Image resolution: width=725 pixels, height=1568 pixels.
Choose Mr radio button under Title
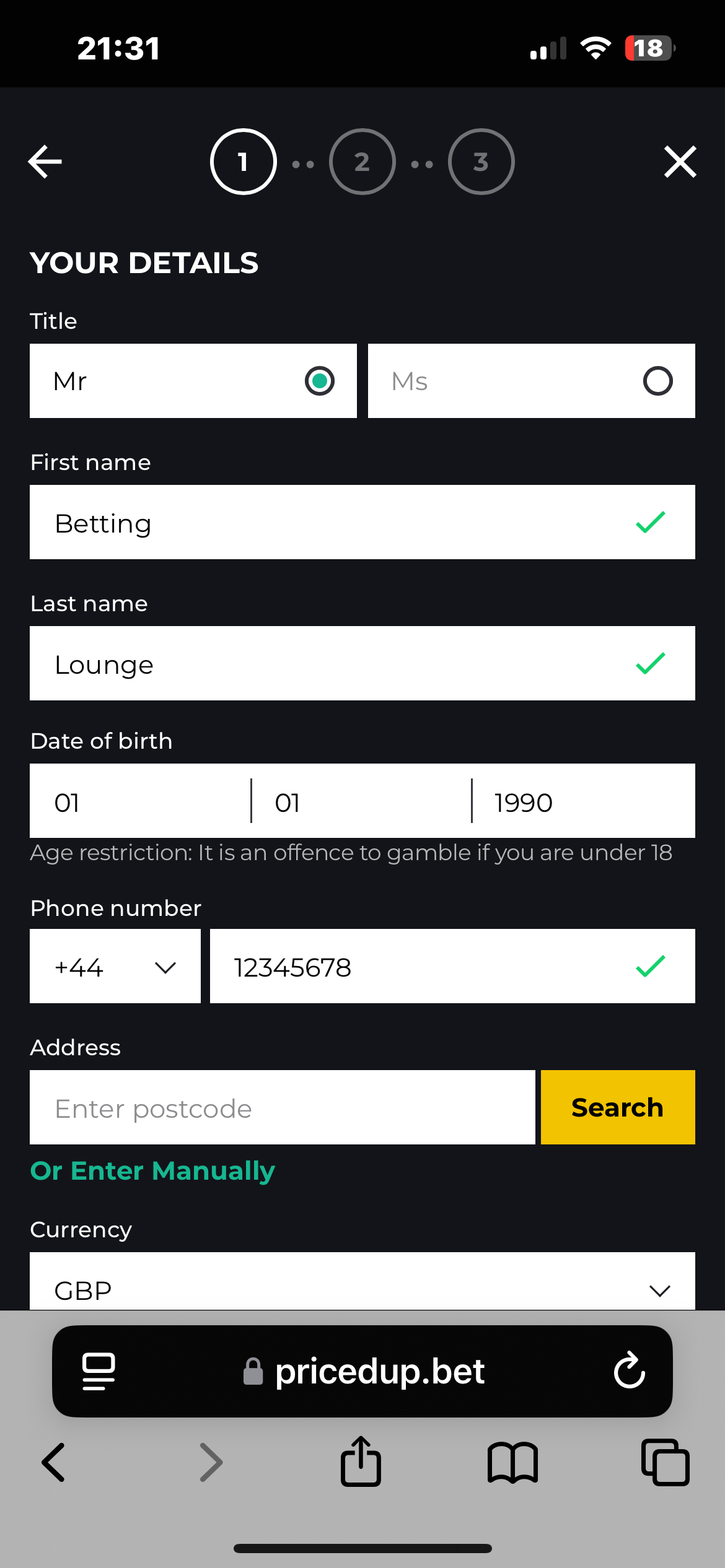tap(319, 381)
